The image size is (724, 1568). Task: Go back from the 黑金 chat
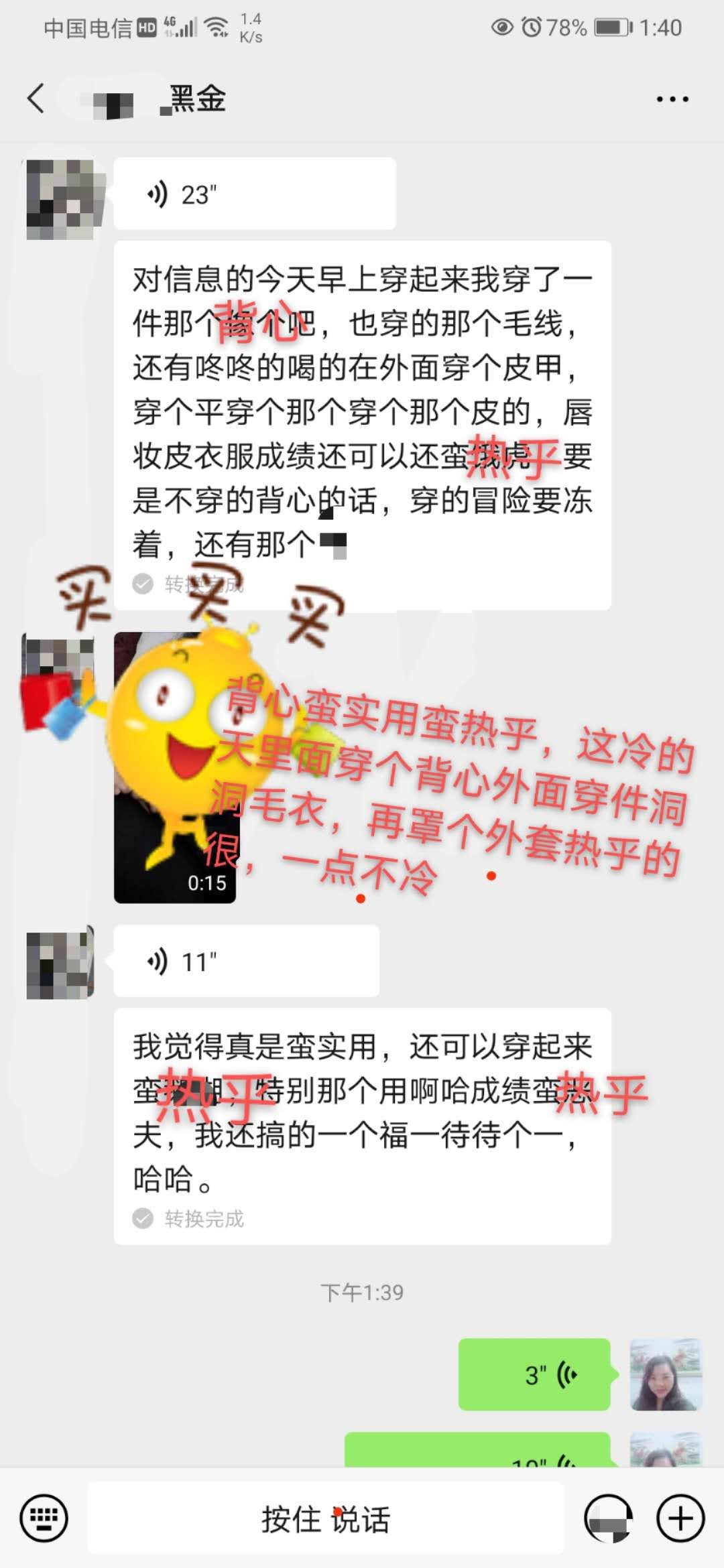coord(36,99)
